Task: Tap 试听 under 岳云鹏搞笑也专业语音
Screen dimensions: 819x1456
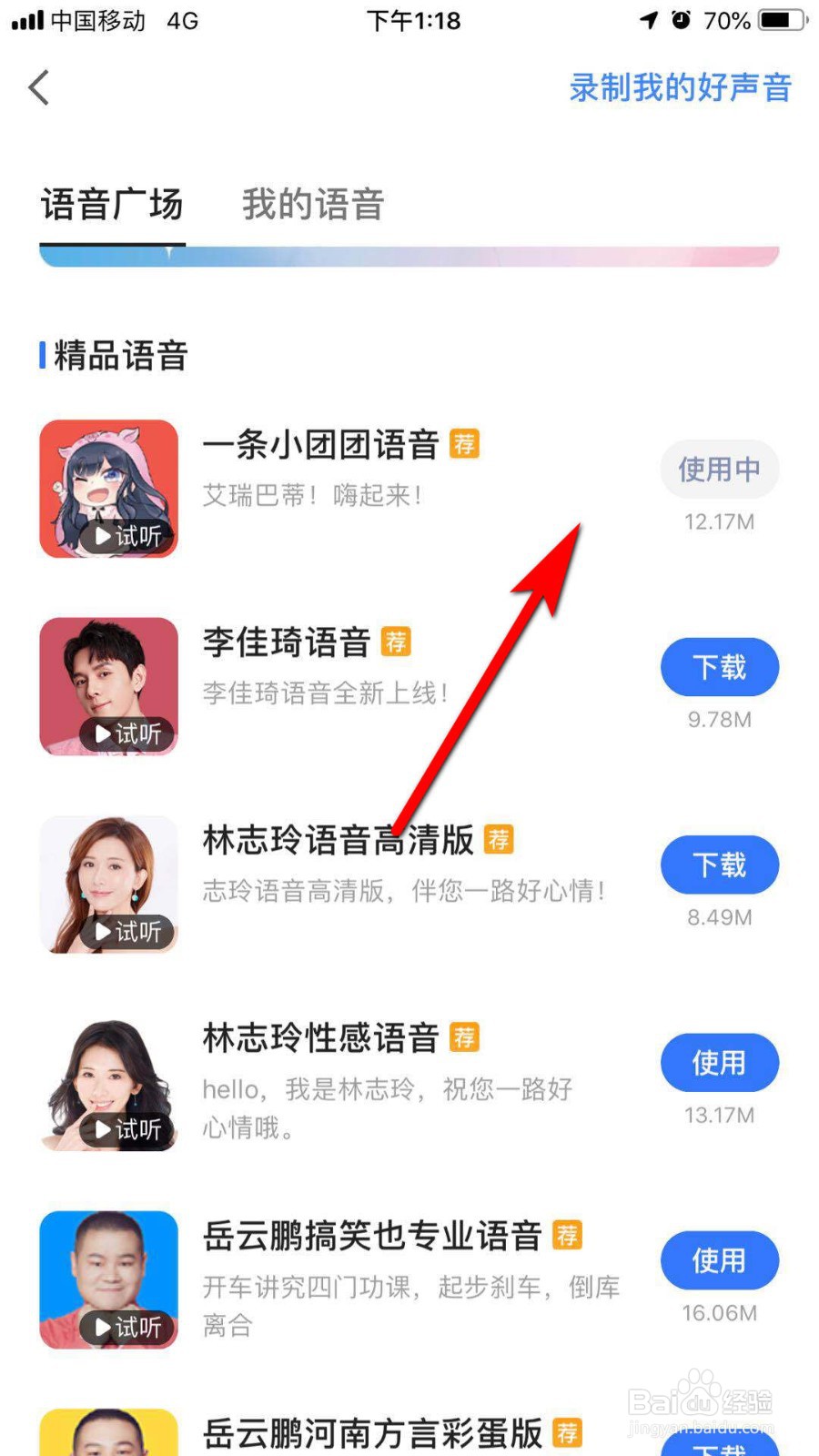Action: [x=126, y=1328]
